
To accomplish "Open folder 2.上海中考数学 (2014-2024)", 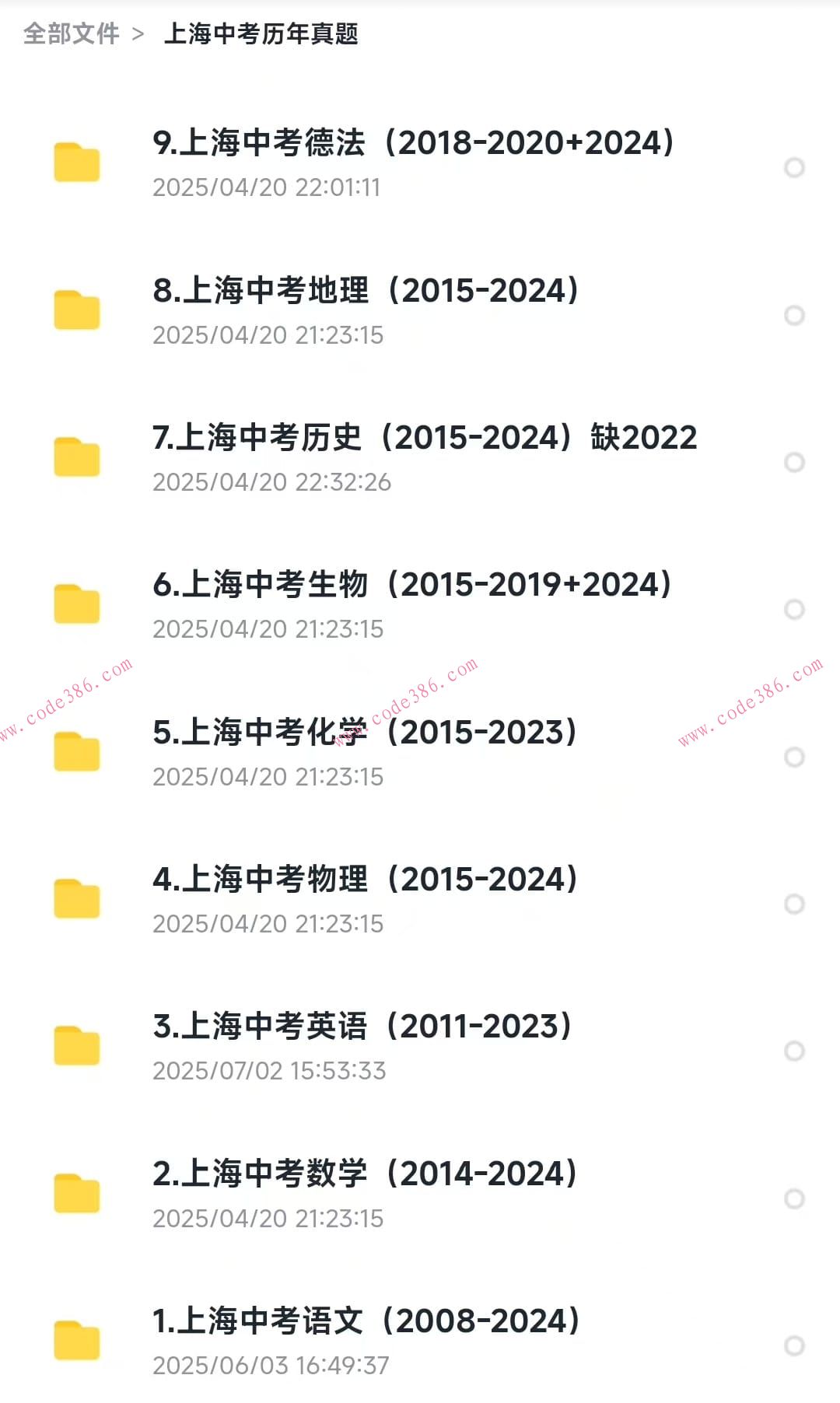I will [x=366, y=1174].
